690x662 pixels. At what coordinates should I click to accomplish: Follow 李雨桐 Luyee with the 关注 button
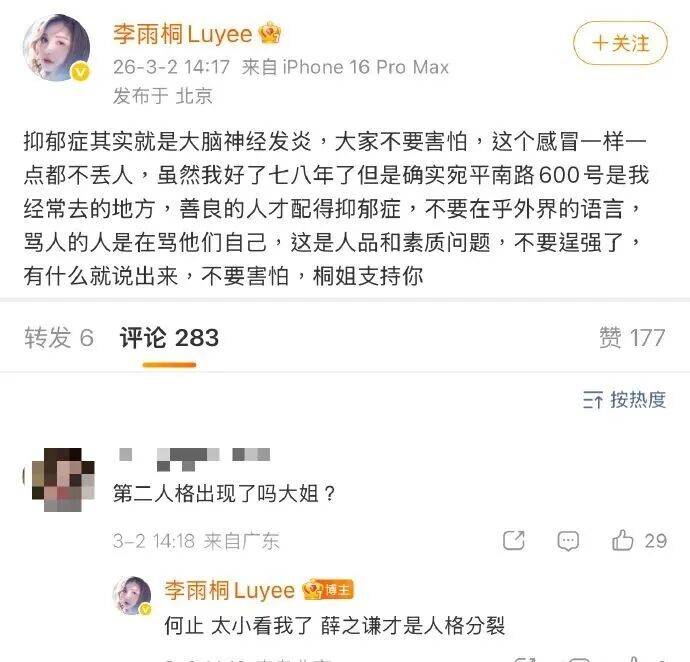point(620,43)
